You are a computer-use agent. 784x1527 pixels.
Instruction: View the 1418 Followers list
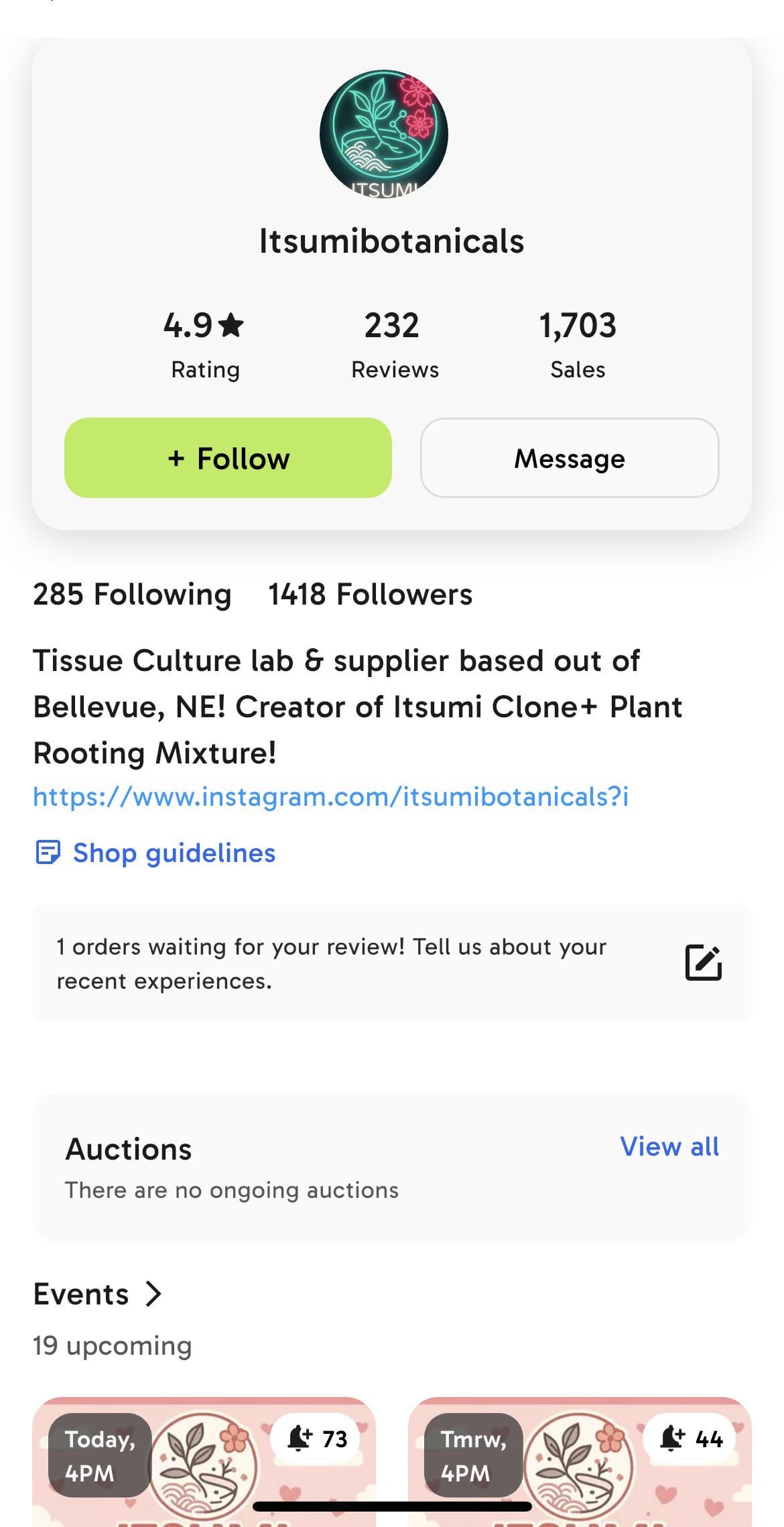tap(370, 595)
